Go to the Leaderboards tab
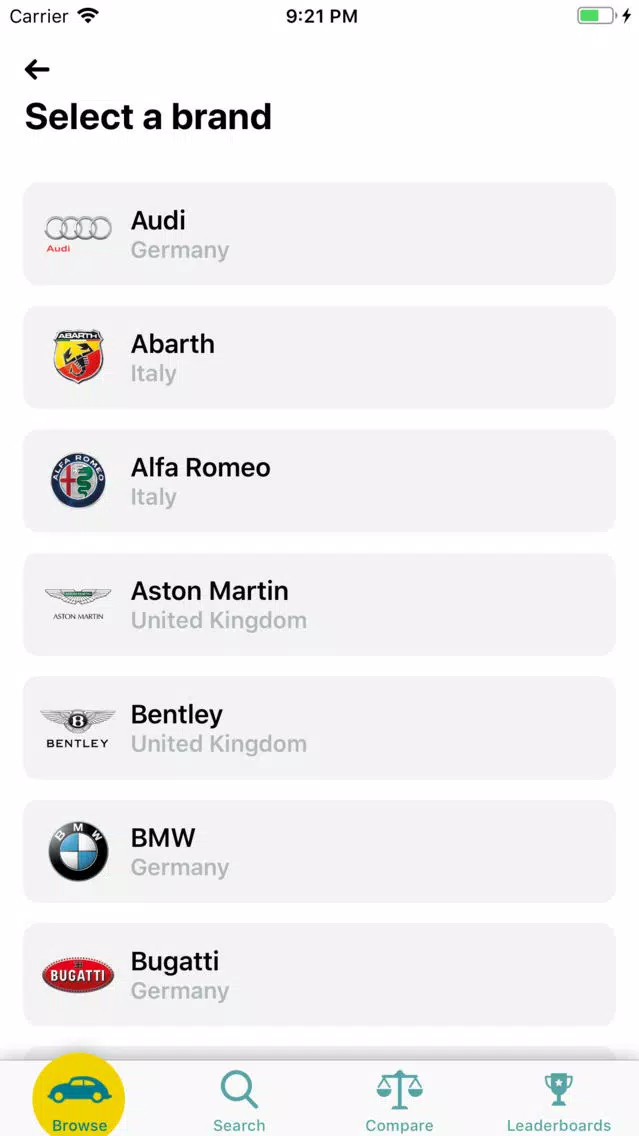The image size is (639, 1136). 559,1101
